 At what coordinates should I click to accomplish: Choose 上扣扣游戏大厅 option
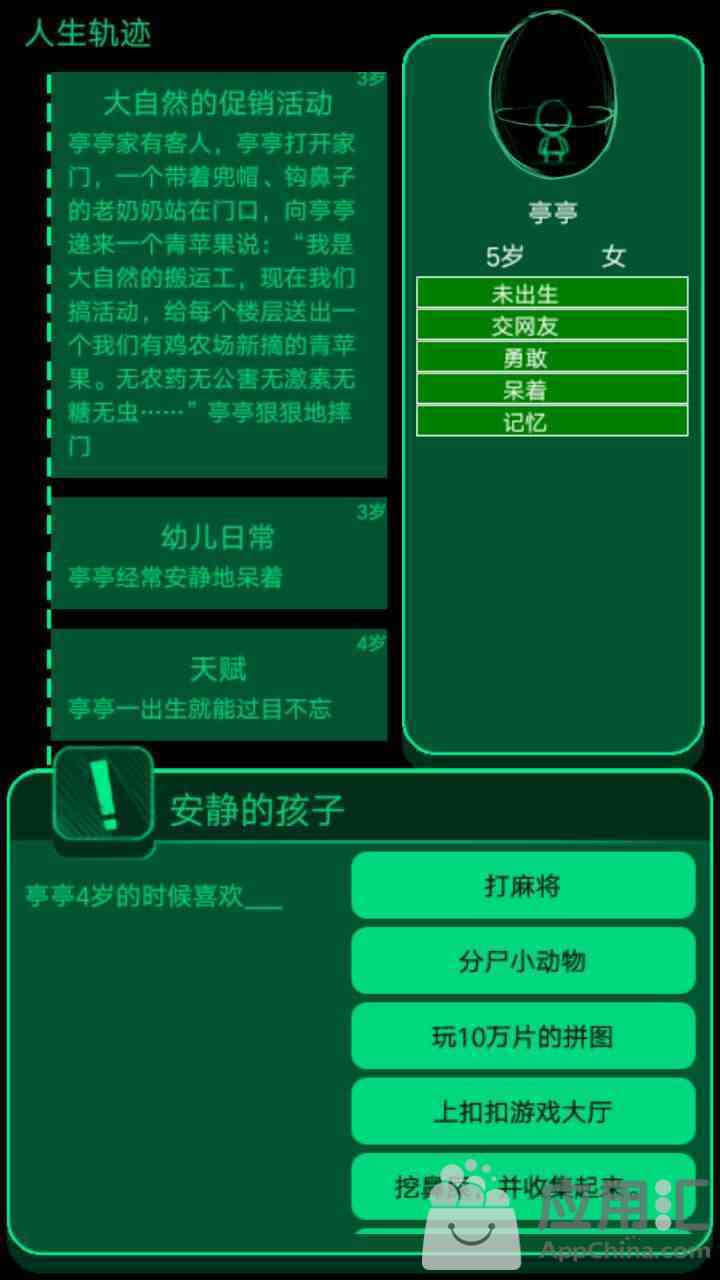click(523, 1111)
